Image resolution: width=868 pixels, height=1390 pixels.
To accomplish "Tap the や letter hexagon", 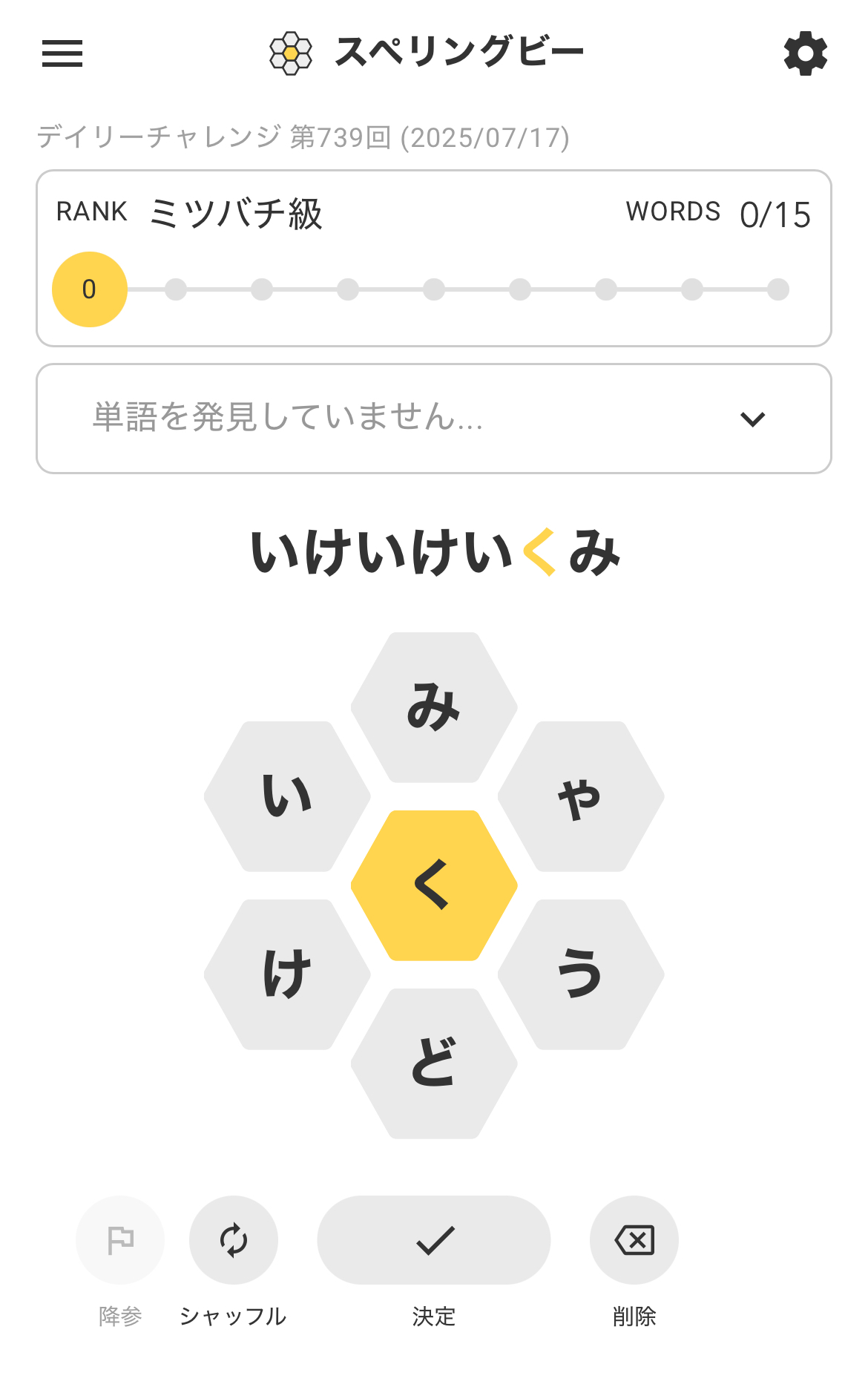I will click(x=581, y=796).
